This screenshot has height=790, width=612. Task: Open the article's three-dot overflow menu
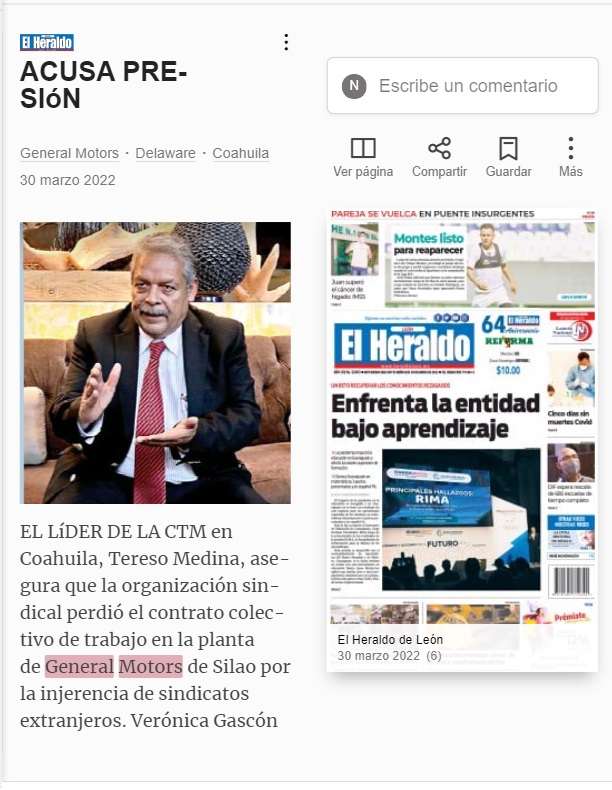pos(286,42)
